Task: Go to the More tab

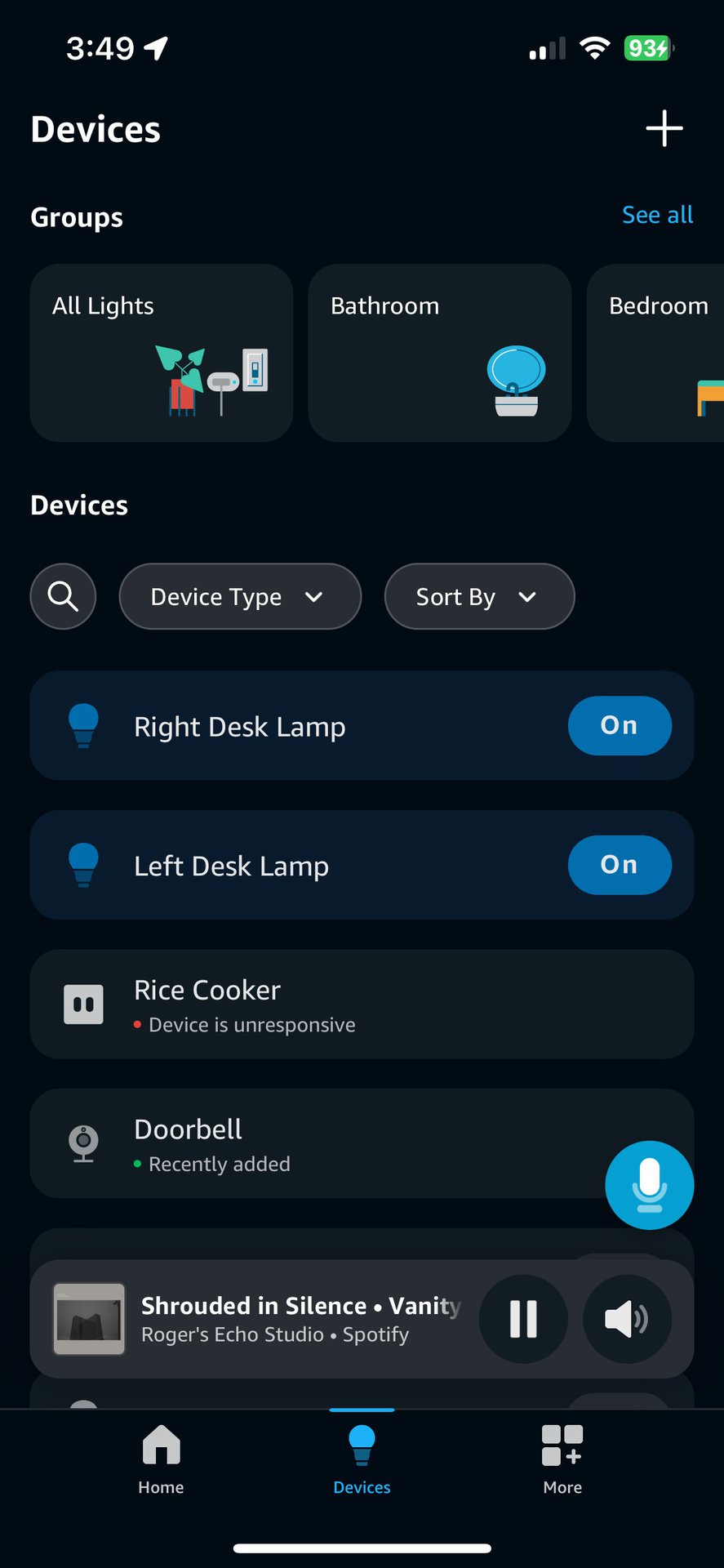Action: click(x=562, y=1459)
